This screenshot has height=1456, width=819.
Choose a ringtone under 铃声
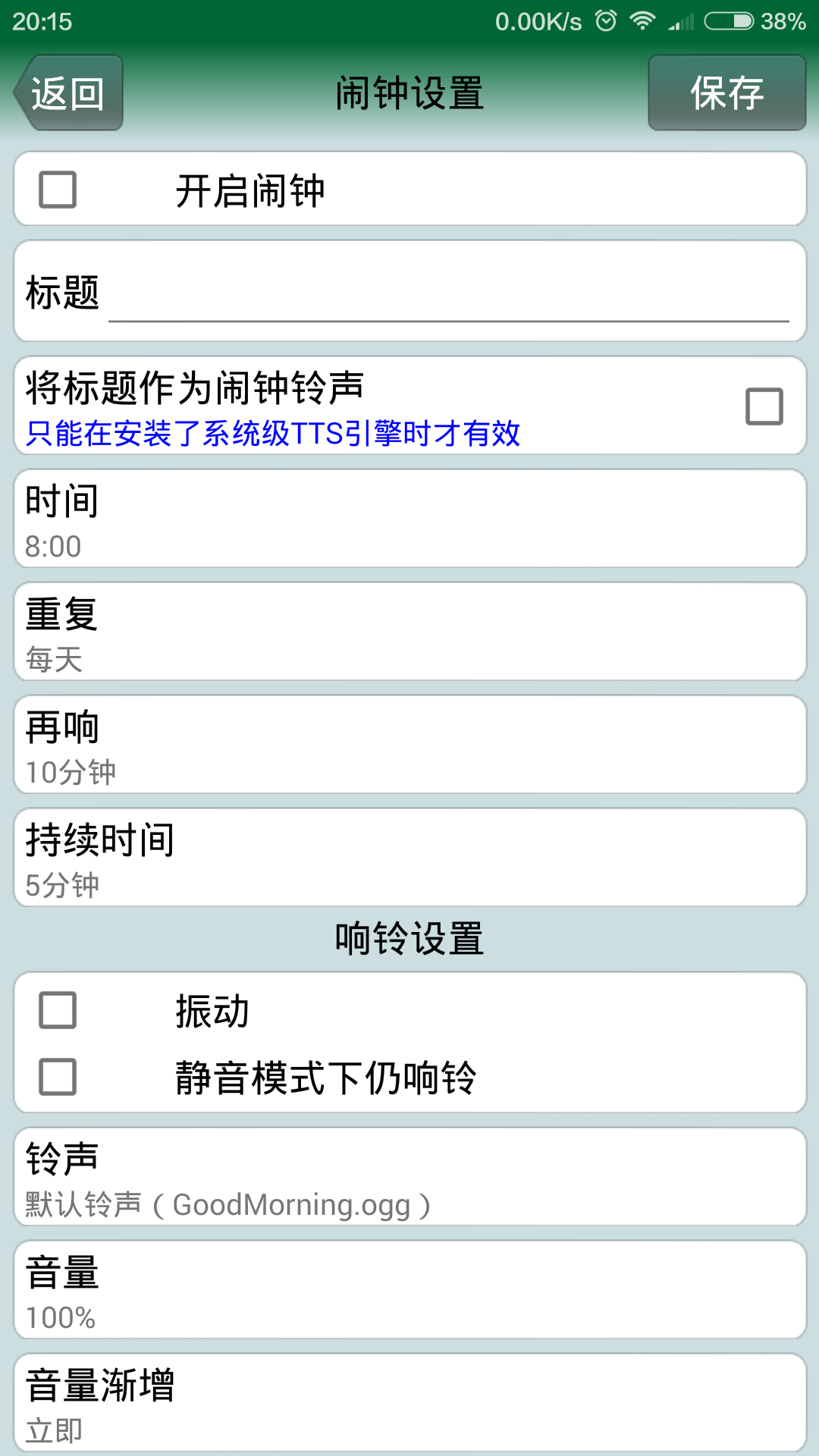click(x=409, y=1177)
